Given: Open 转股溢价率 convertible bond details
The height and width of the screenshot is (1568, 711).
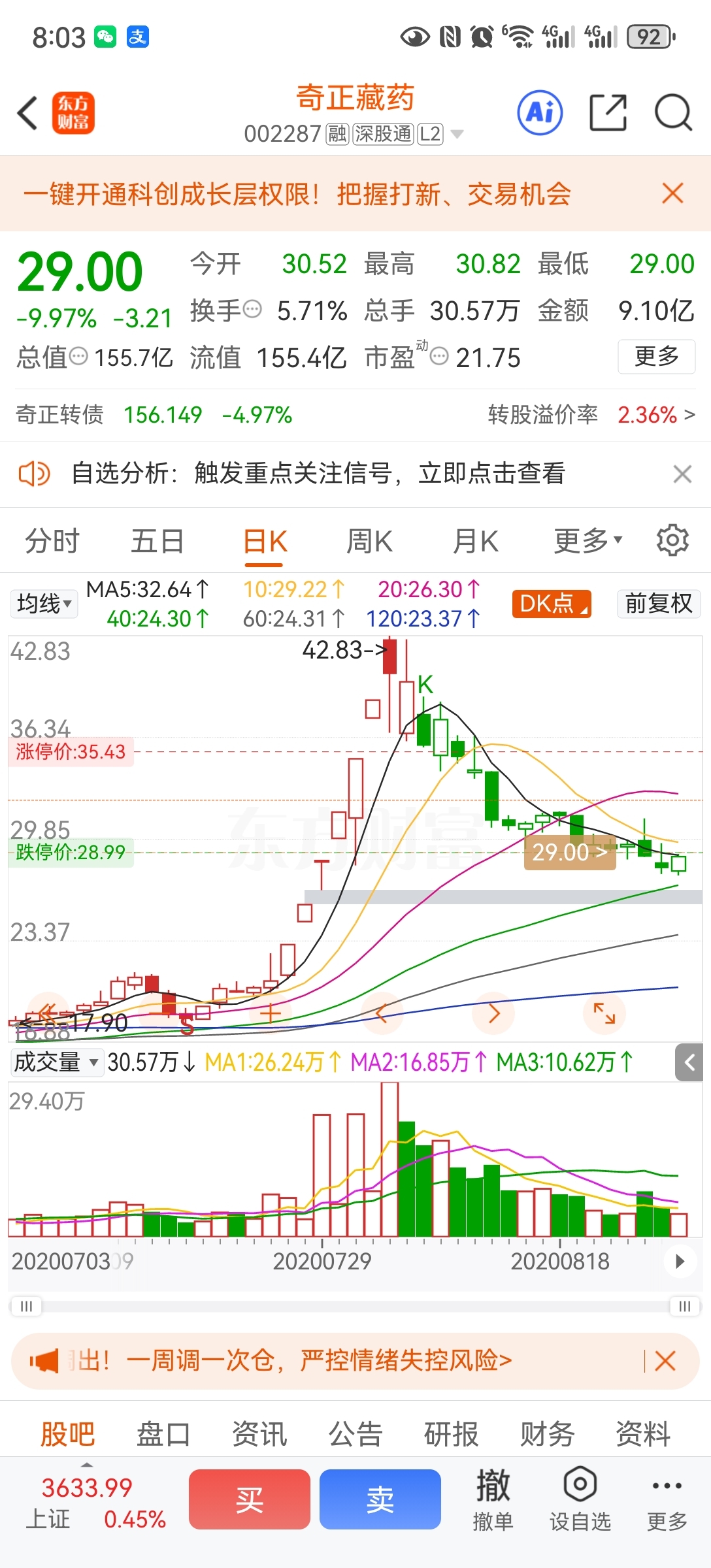Looking at the screenshot, I should pyautogui.click(x=591, y=414).
